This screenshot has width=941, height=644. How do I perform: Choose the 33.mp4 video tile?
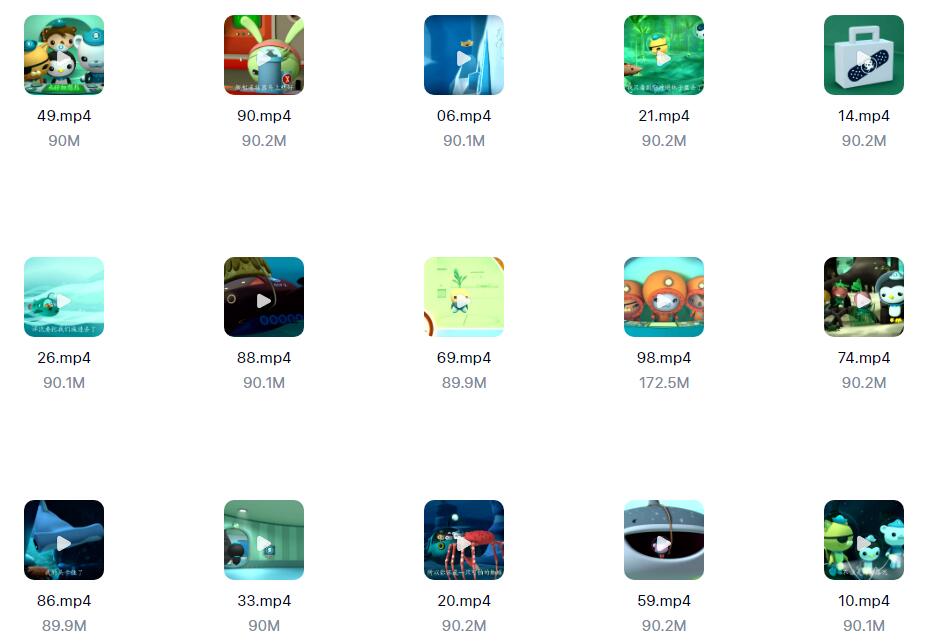coord(264,541)
